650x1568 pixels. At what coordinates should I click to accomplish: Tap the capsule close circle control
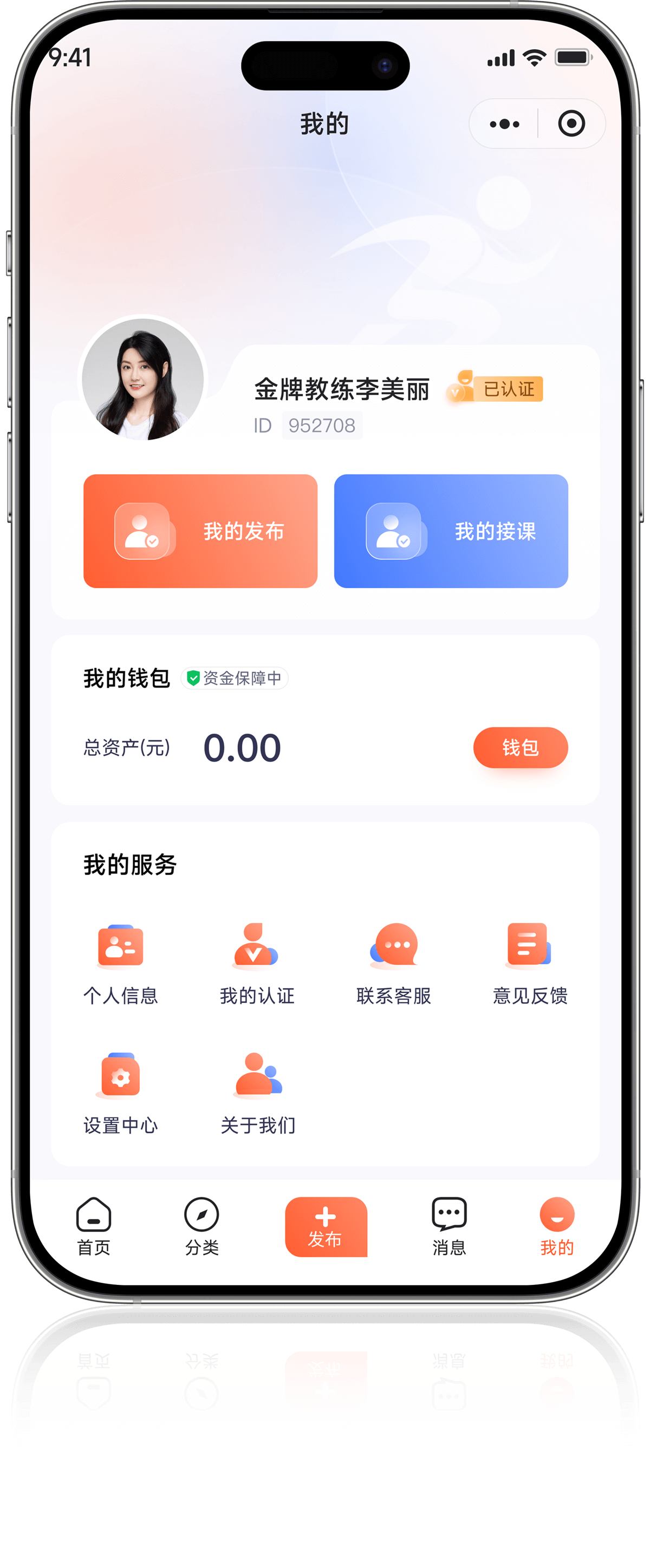571,123
